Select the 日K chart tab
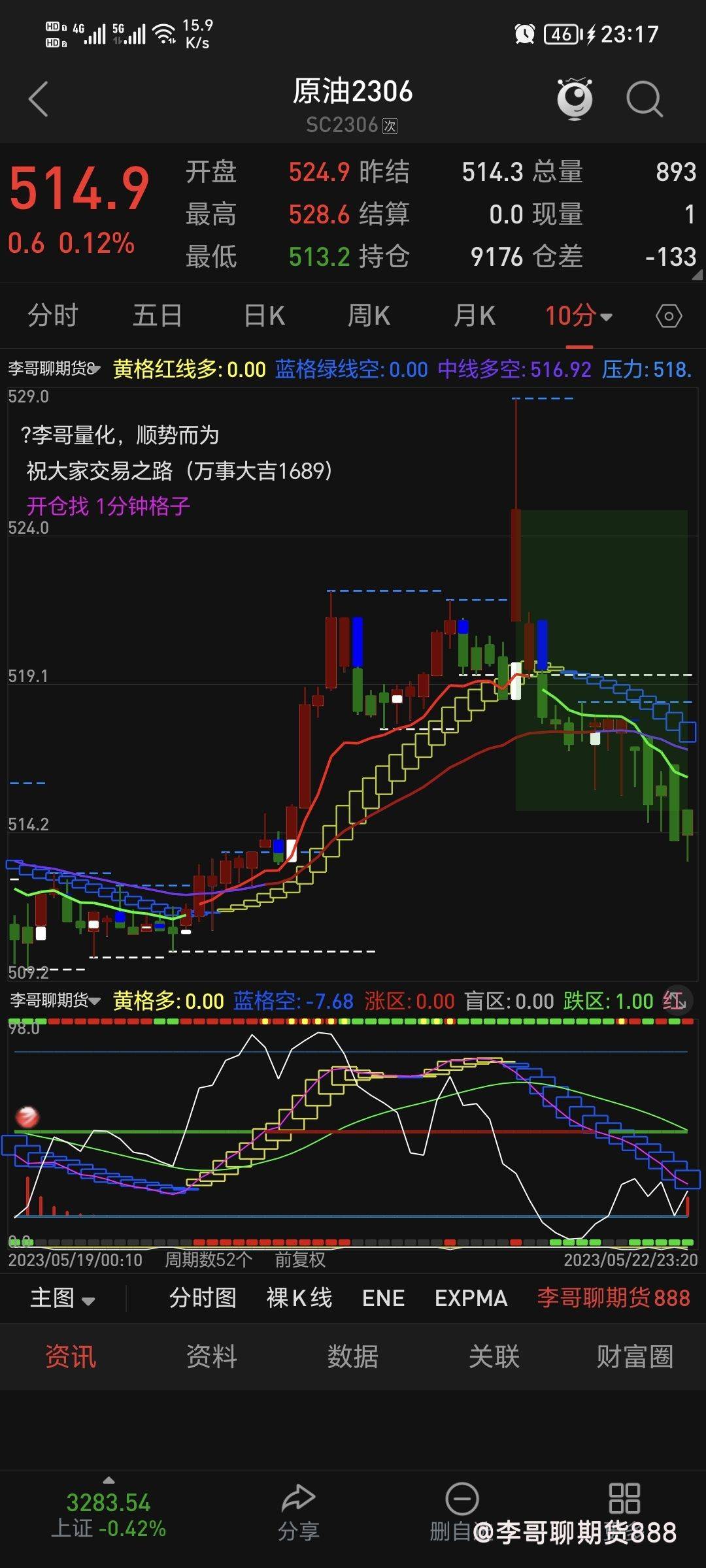 pyautogui.click(x=264, y=316)
